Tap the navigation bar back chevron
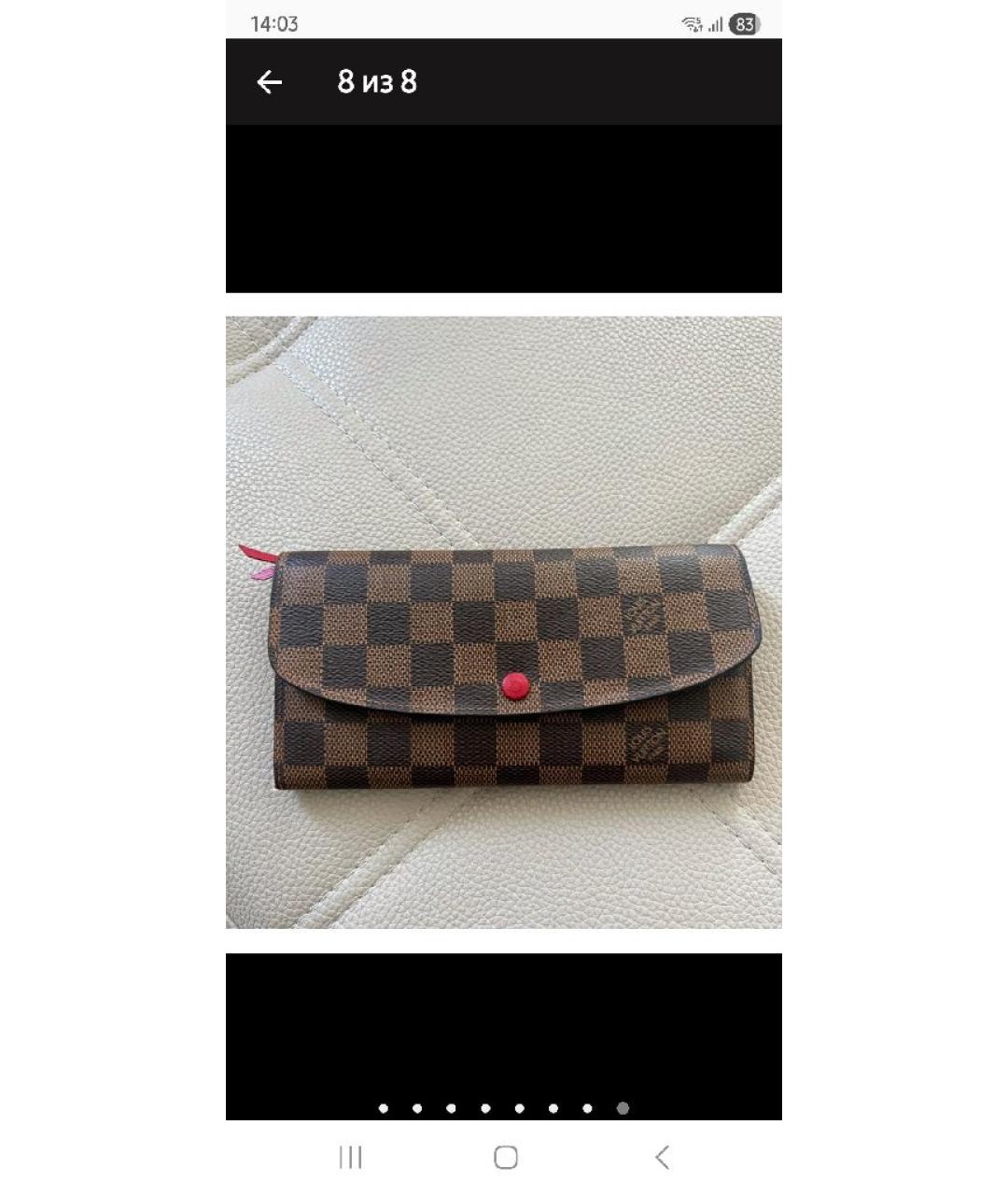Viewport: 1008px width, 1195px height. click(x=663, y=1158)
